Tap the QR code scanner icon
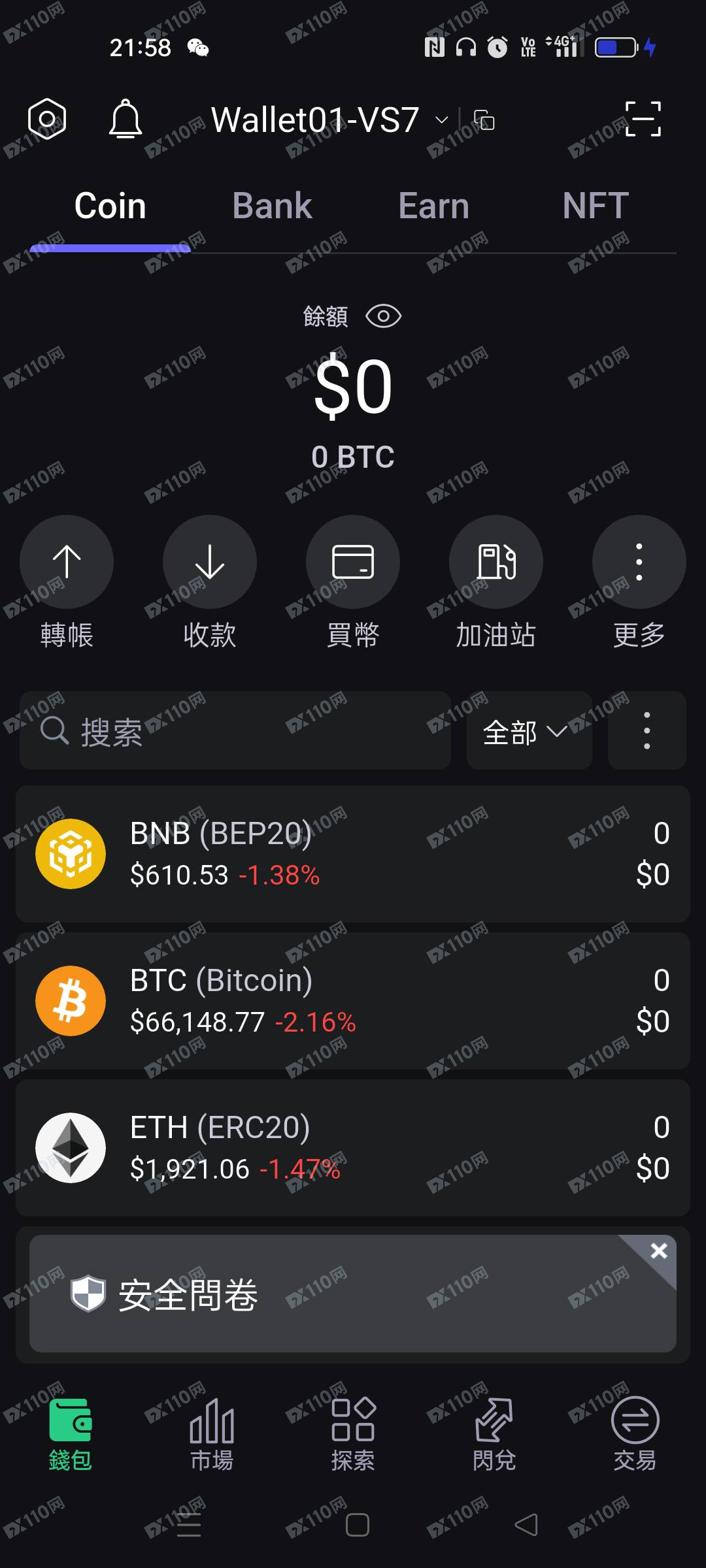Image resolution: width=706 pixels, height=1568 pixels. click(643, 119)
